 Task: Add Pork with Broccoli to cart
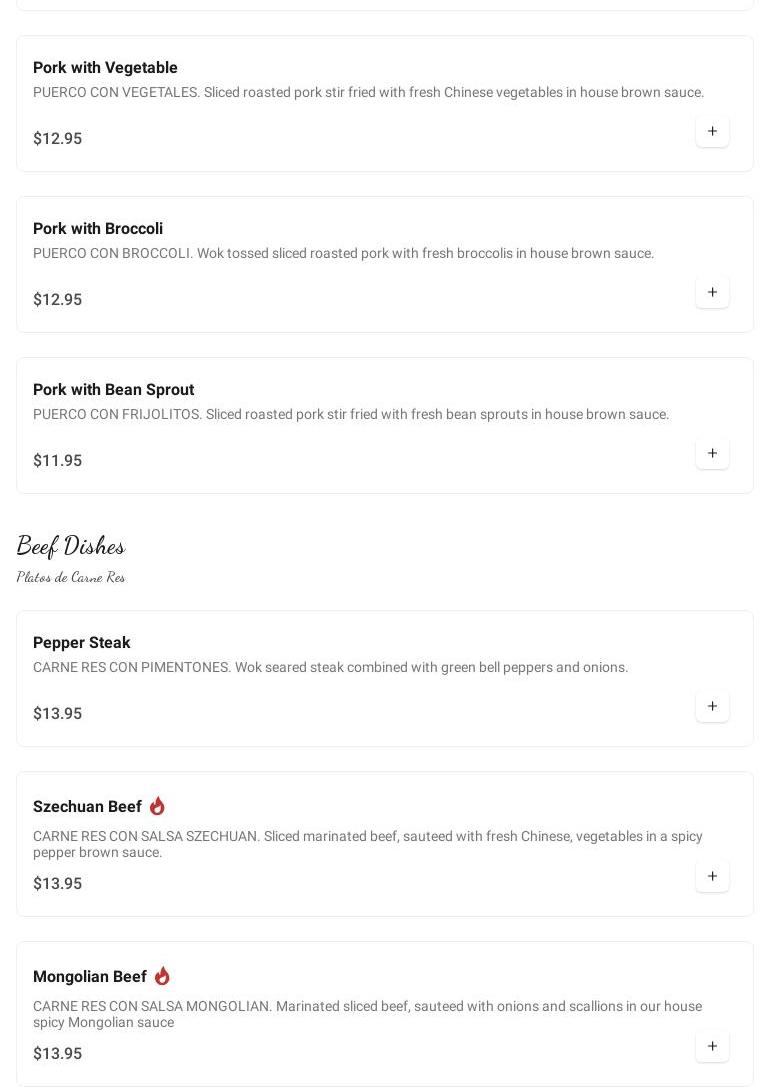click(712, 292)
